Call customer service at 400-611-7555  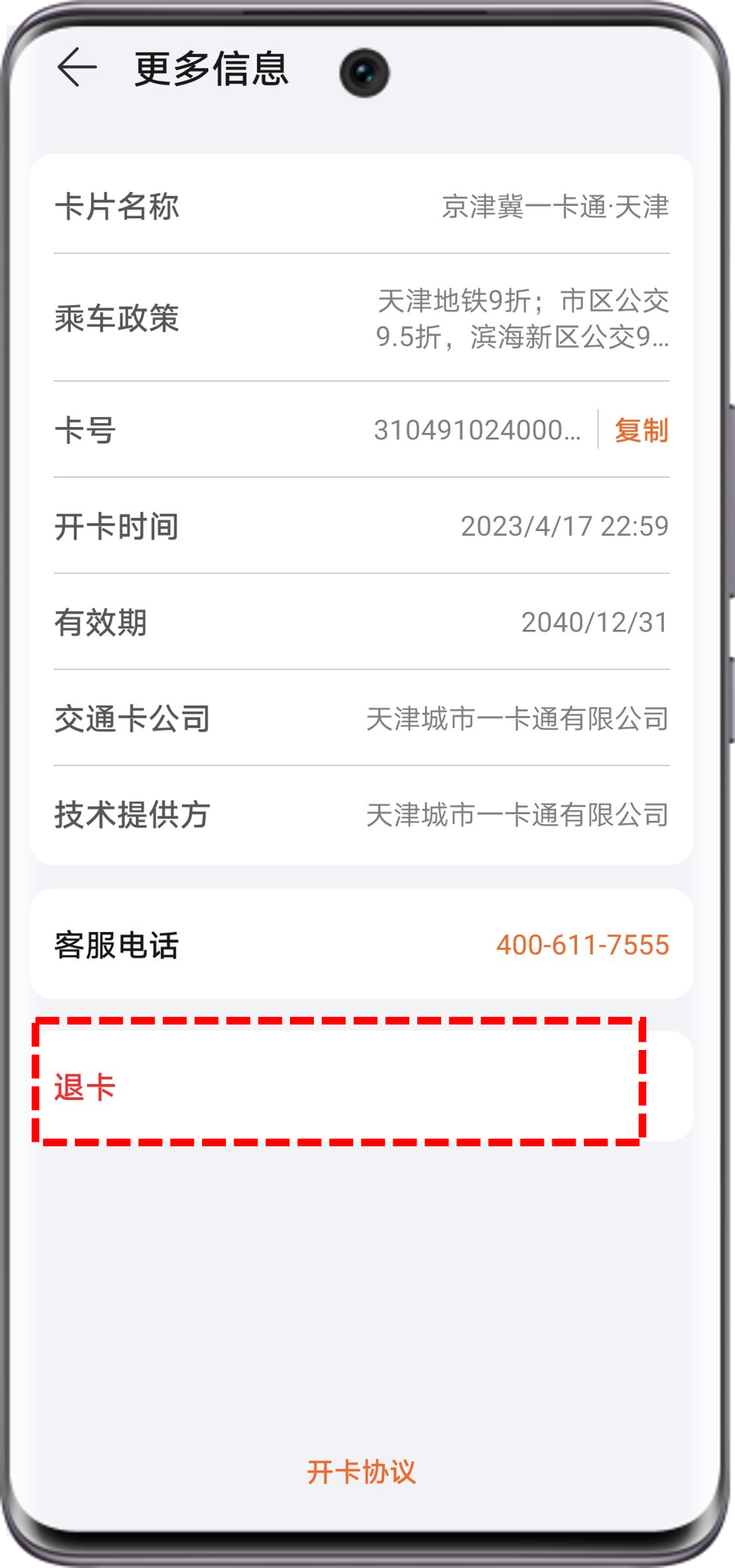click(x=582, y=945)
